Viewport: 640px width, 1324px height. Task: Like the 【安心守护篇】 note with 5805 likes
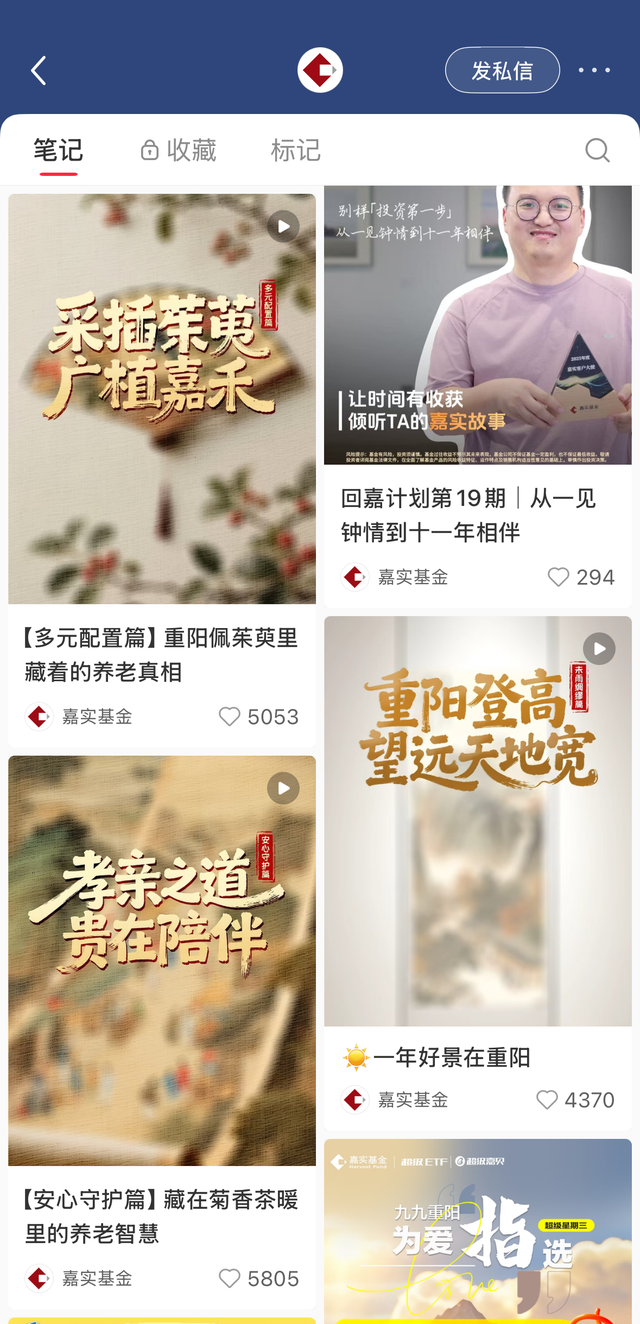[x=230, y=1279]
